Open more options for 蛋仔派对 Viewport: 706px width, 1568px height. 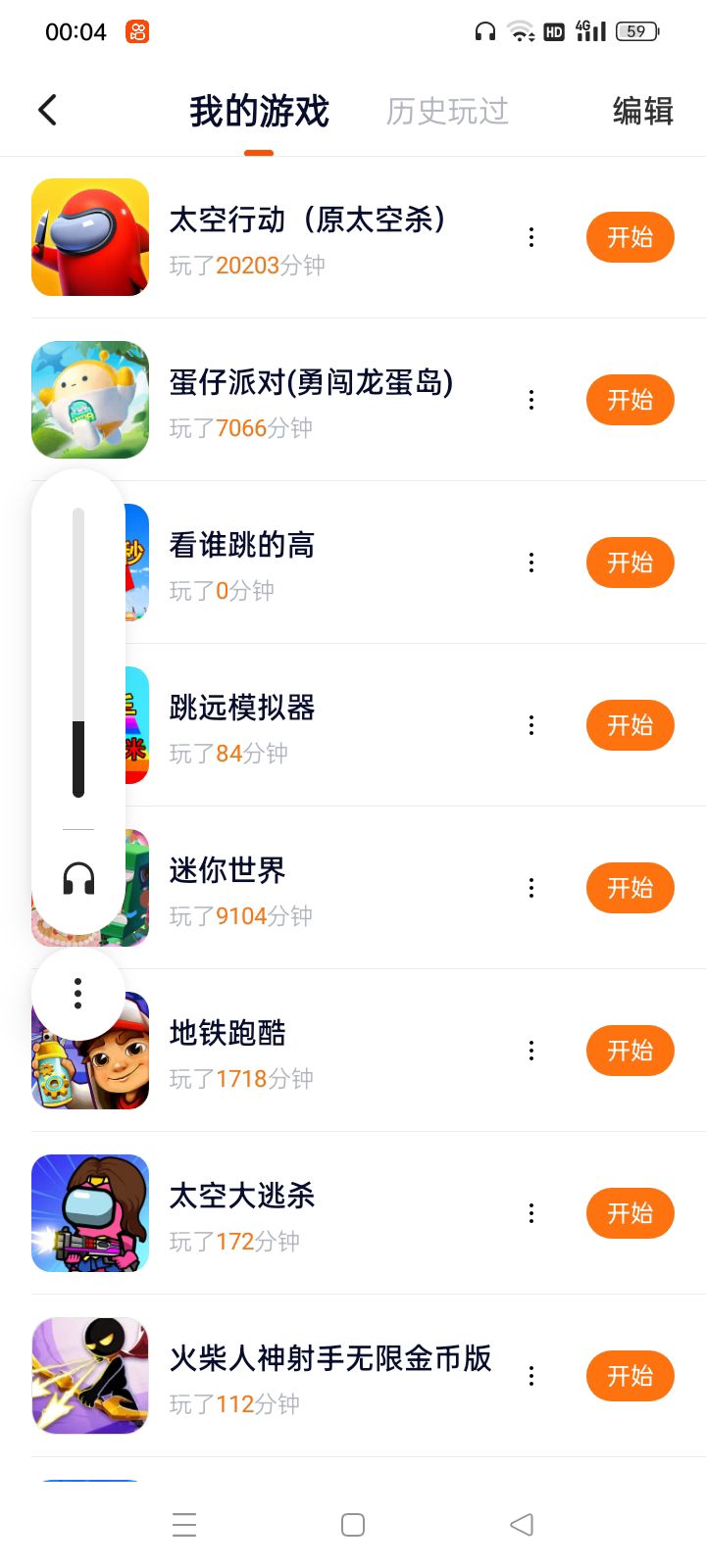coord(531,400)
